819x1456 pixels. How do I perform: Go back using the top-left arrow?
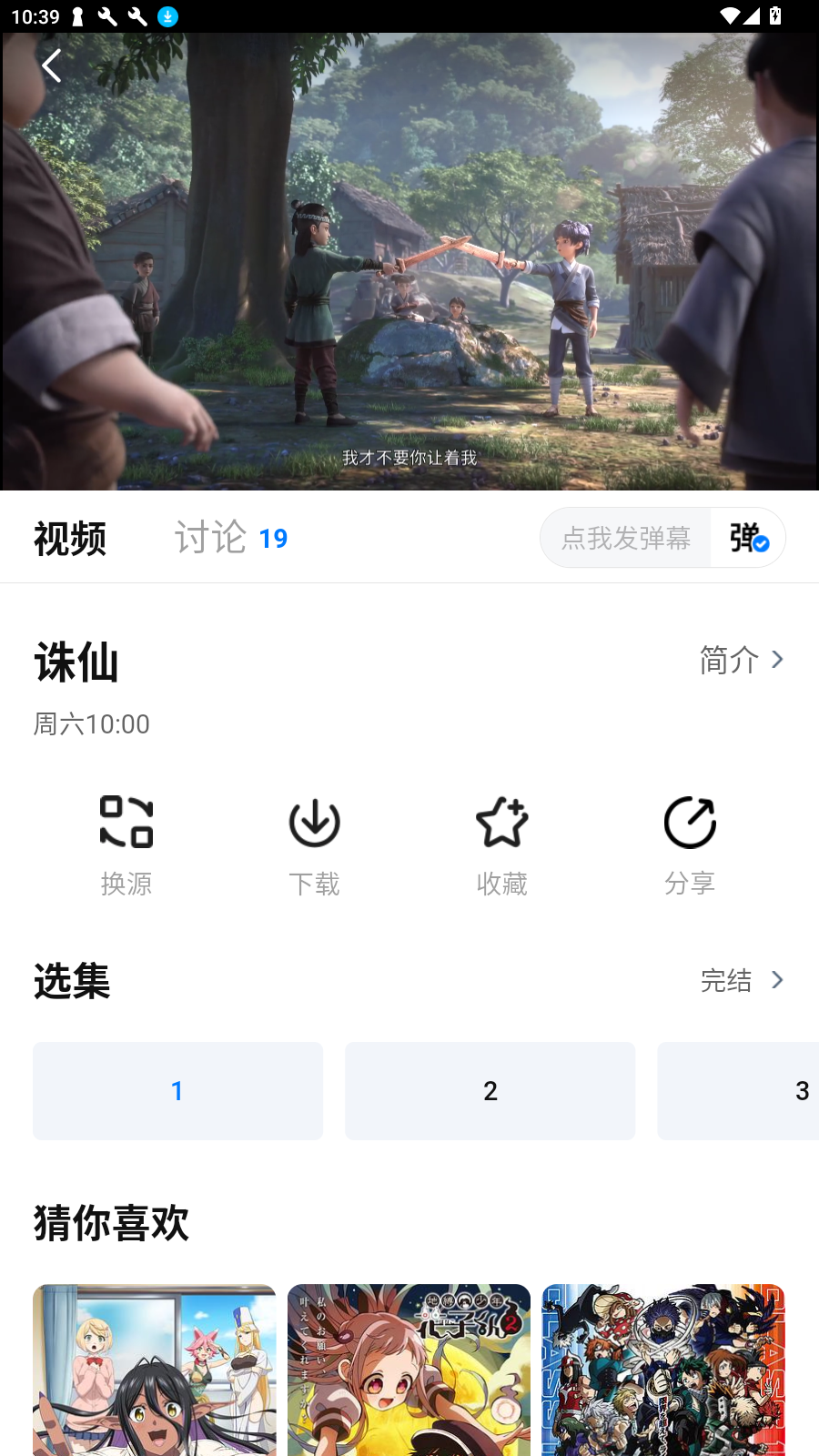tap(52, 66)
